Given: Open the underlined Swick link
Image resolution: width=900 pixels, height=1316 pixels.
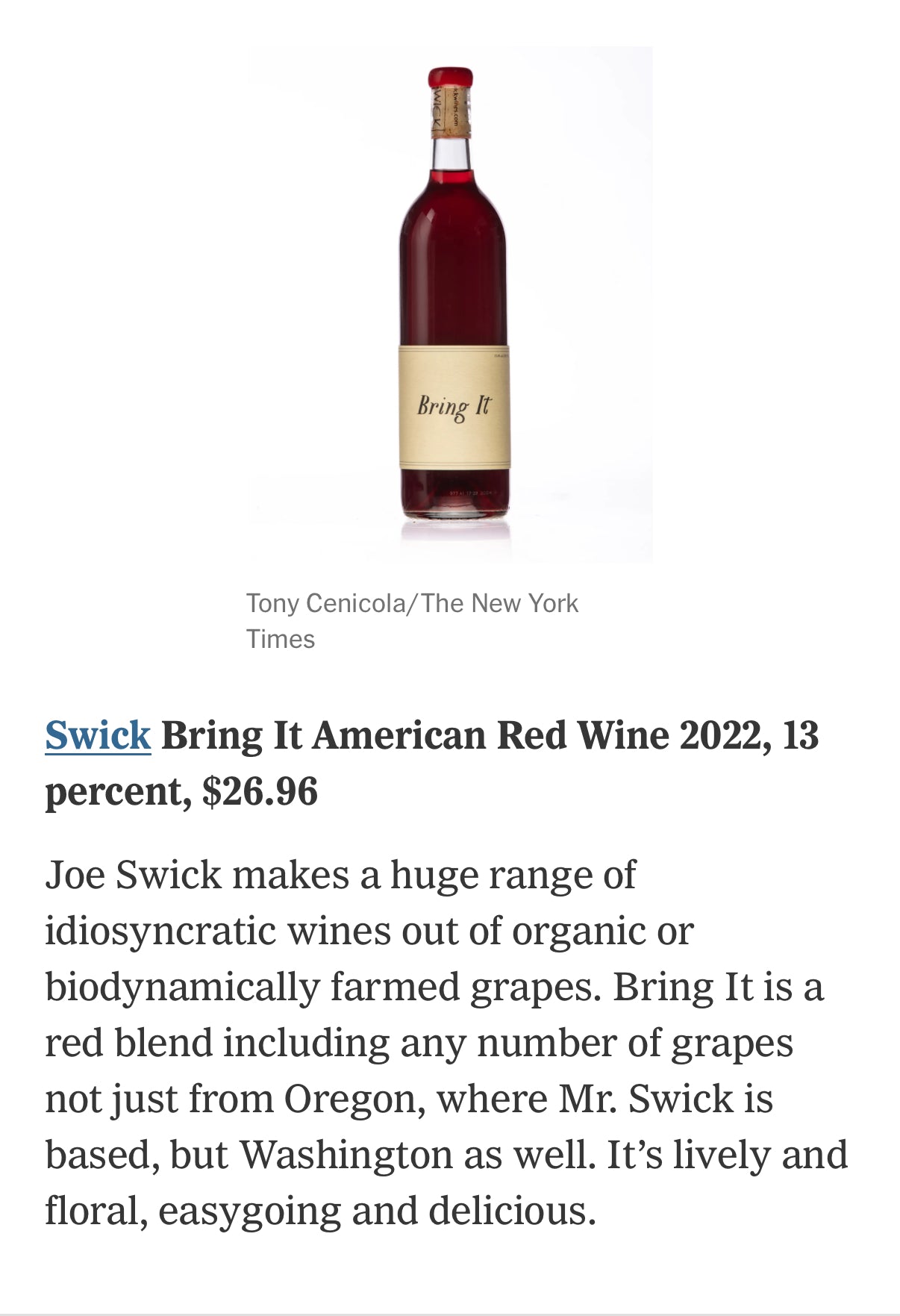Looking at the screenshot, I should [x=98, y=735].
